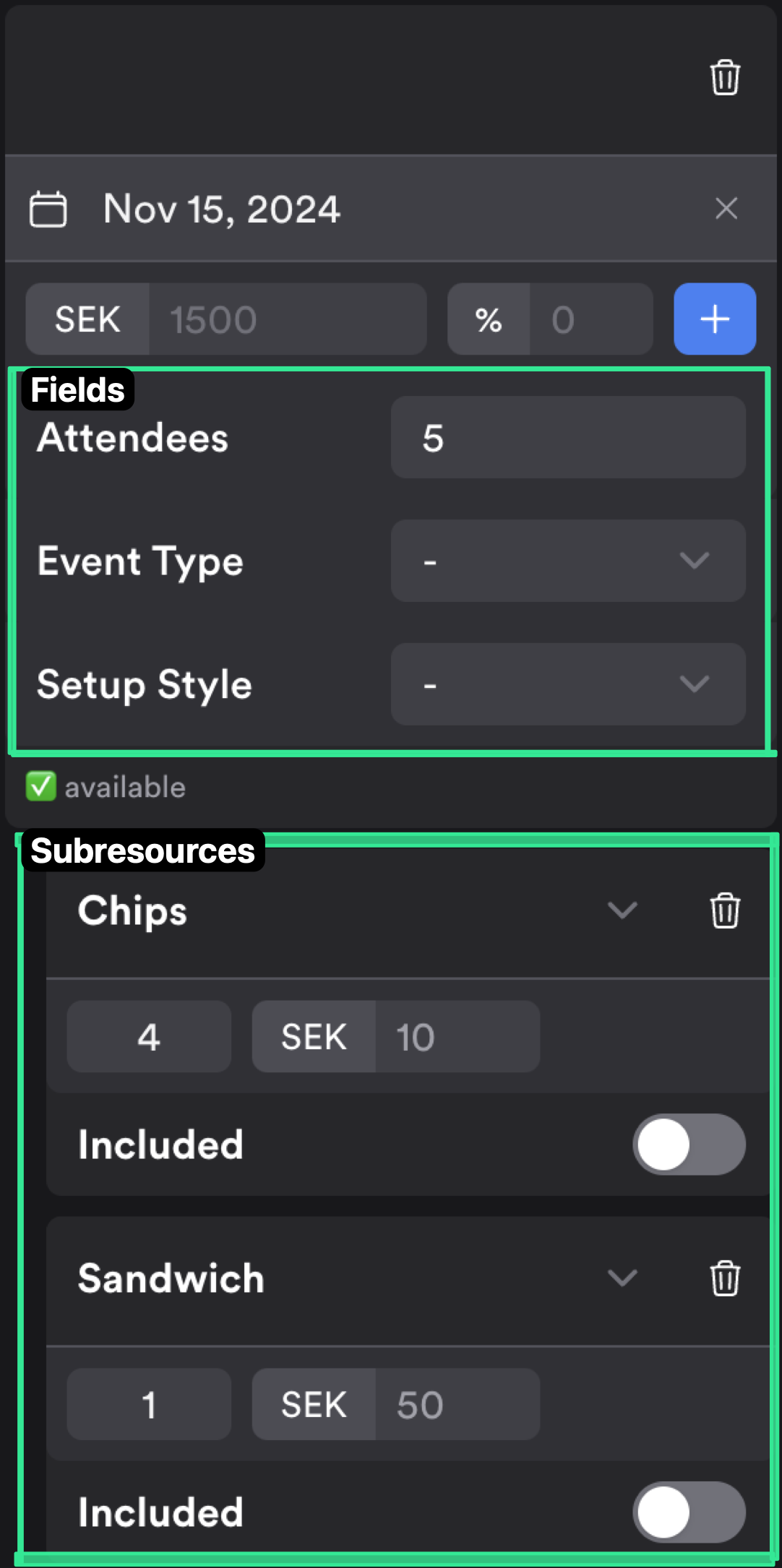Edit the Sandwich SEK price field

(x=455, y=1405)
